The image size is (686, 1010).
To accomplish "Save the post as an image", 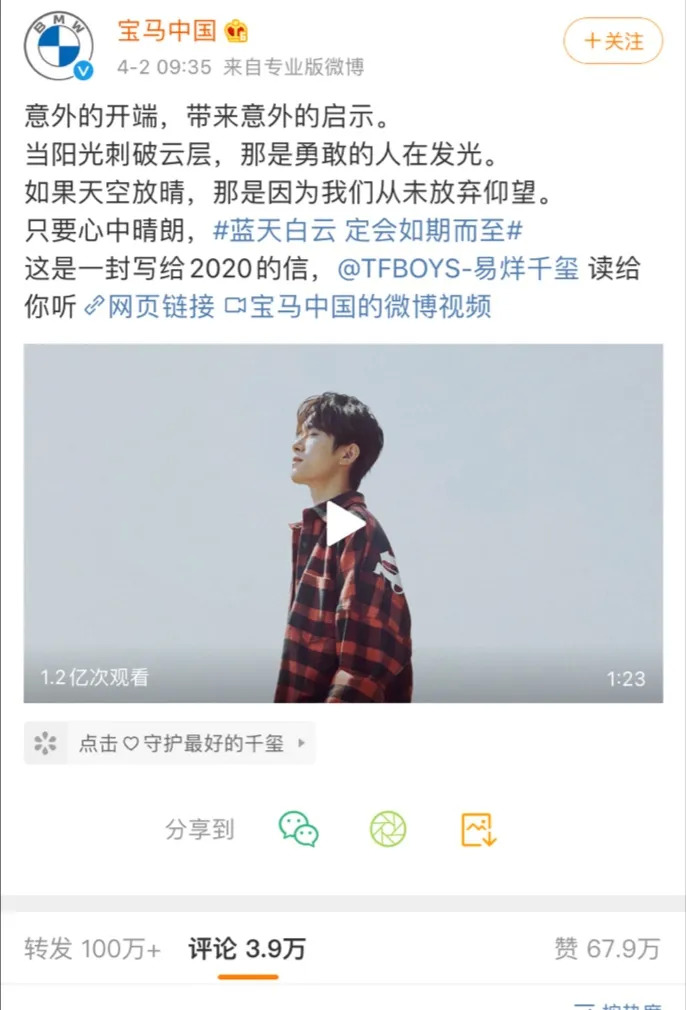I will [478, 828].
